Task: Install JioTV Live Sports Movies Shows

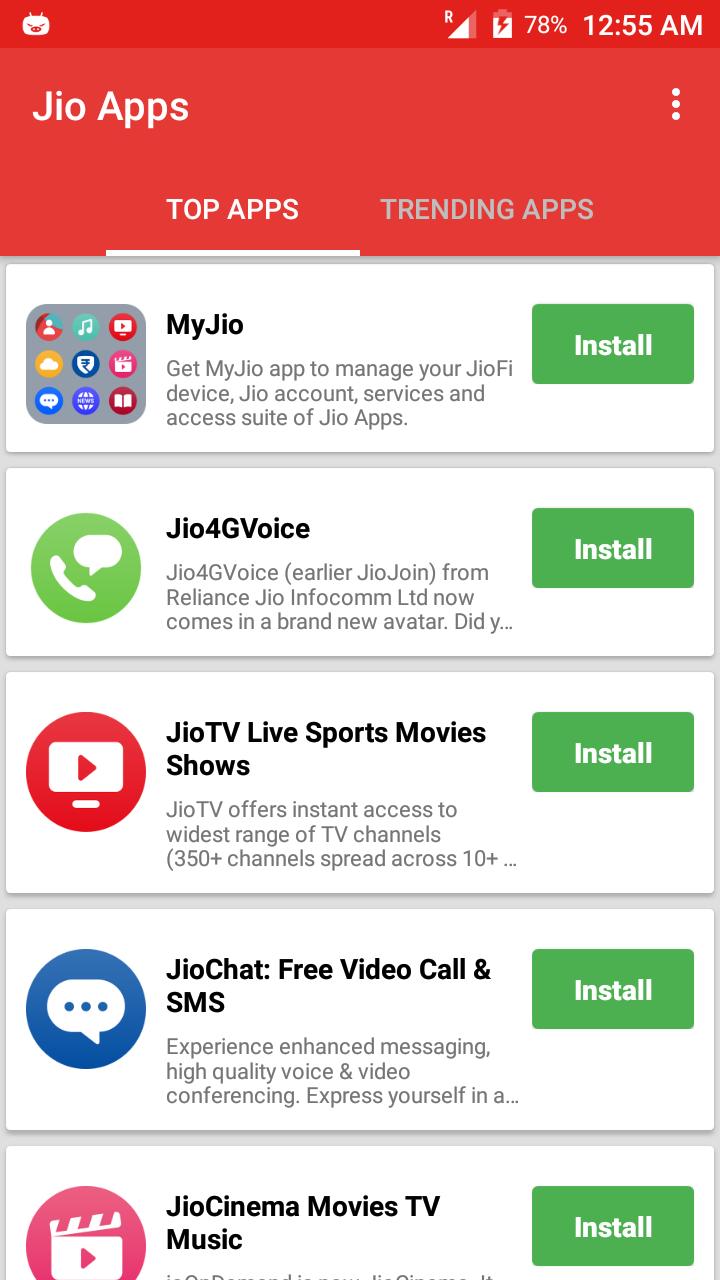Action: click(x=612, y=753)
